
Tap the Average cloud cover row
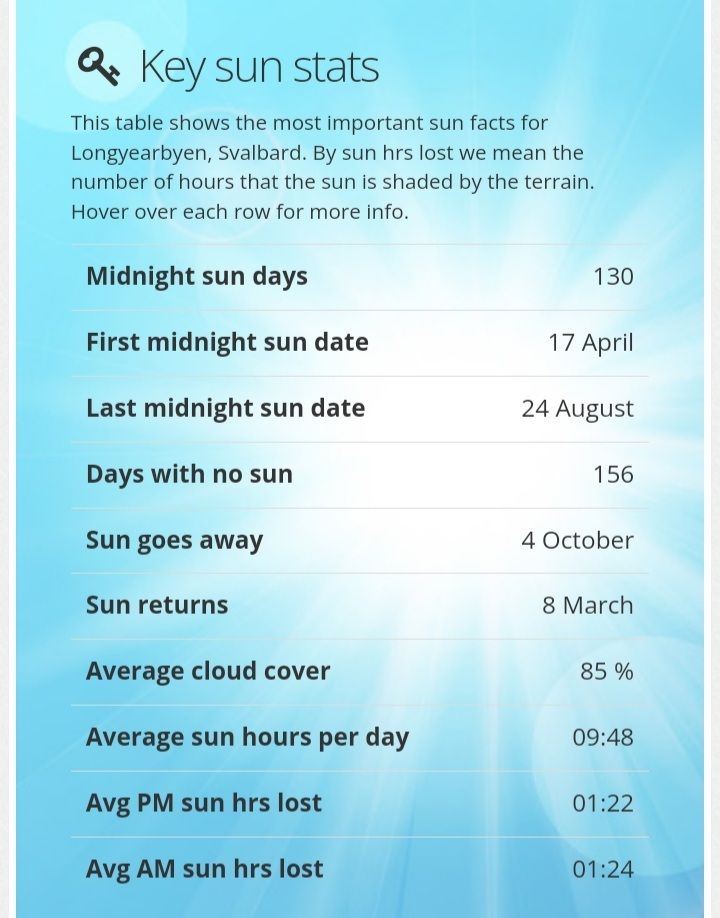coord(360,672)
